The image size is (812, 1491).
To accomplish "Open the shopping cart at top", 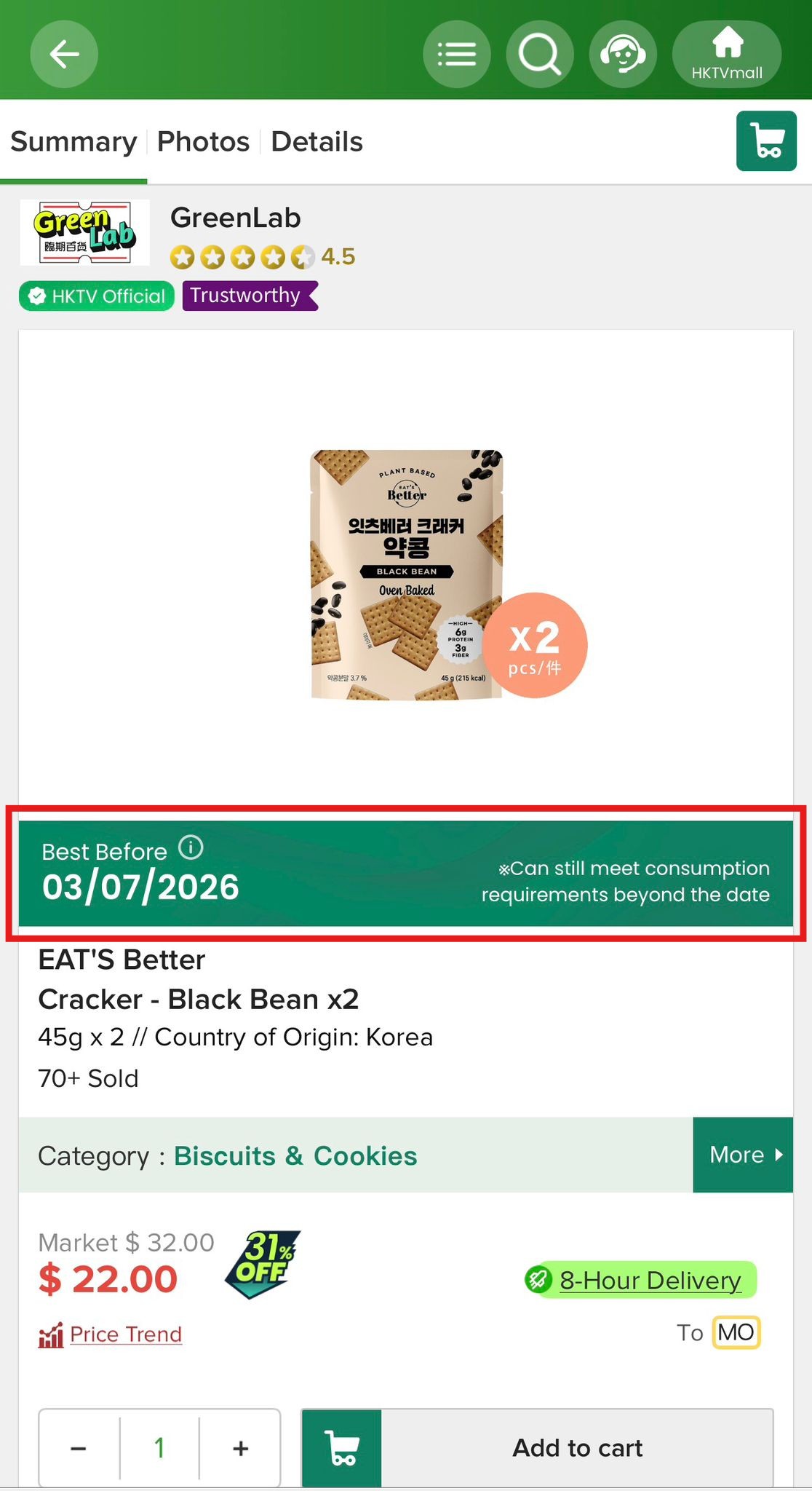I will 766,141.
